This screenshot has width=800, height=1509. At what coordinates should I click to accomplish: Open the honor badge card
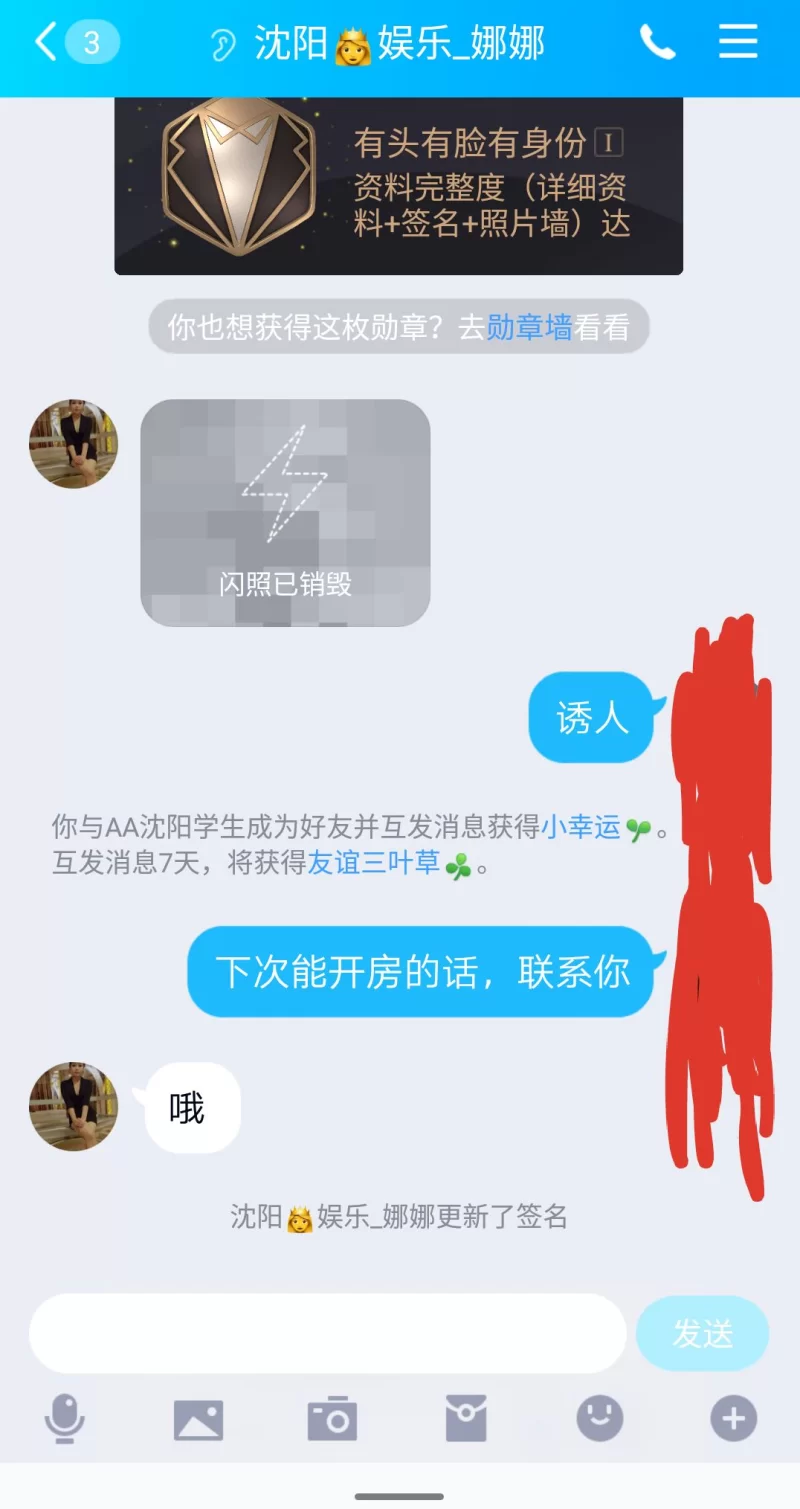[398, 185]
